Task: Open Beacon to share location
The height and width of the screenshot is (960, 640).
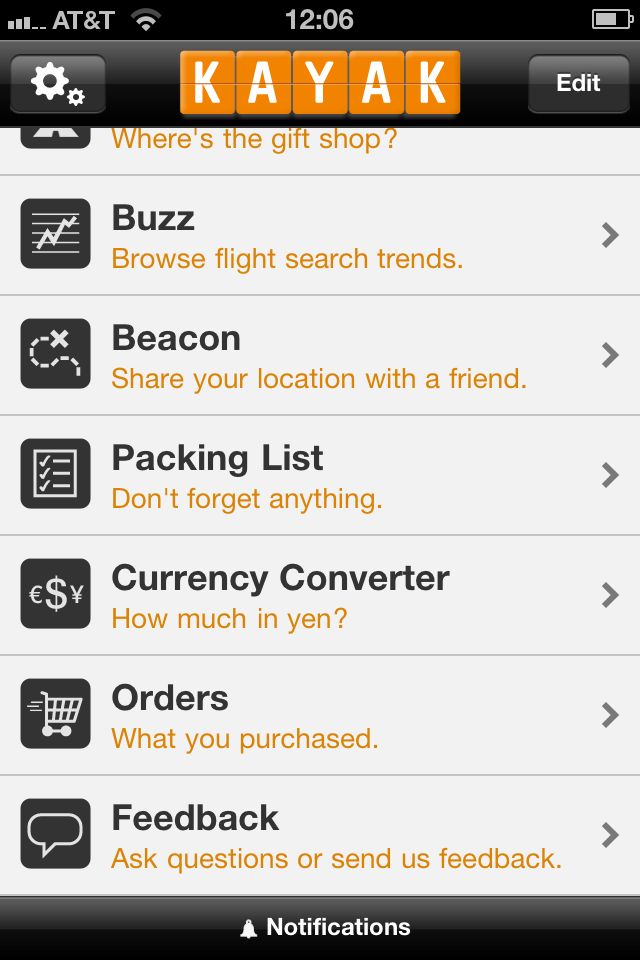Action: [320, 356]
